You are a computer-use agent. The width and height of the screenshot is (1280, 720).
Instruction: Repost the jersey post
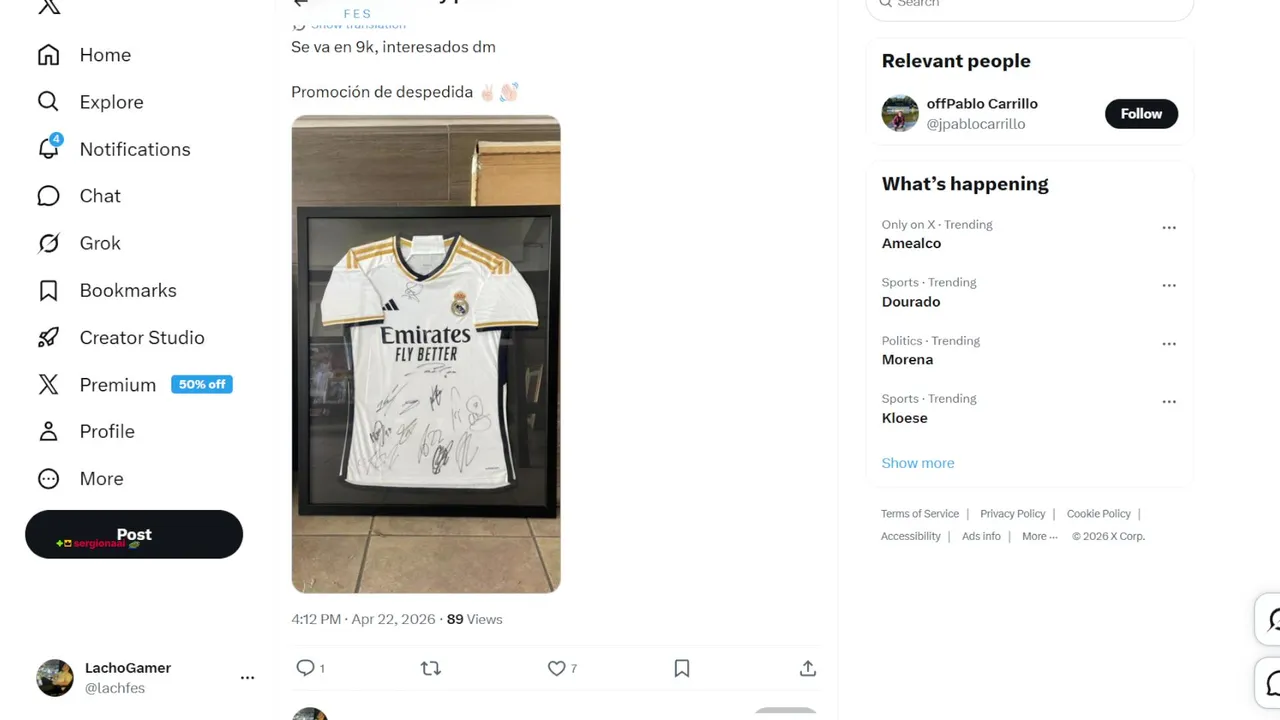(x=431, y=668)
